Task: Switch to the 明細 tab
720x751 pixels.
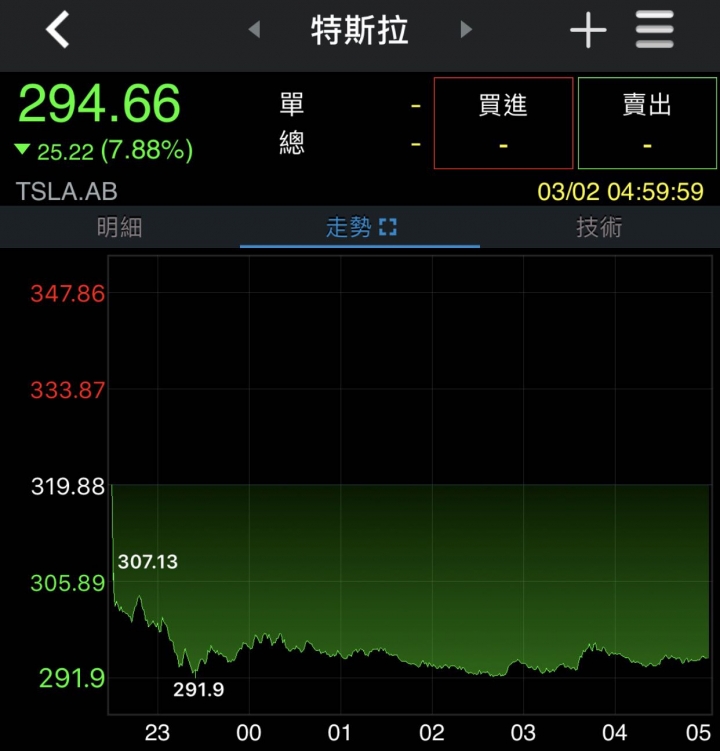Action: [119, 228]
